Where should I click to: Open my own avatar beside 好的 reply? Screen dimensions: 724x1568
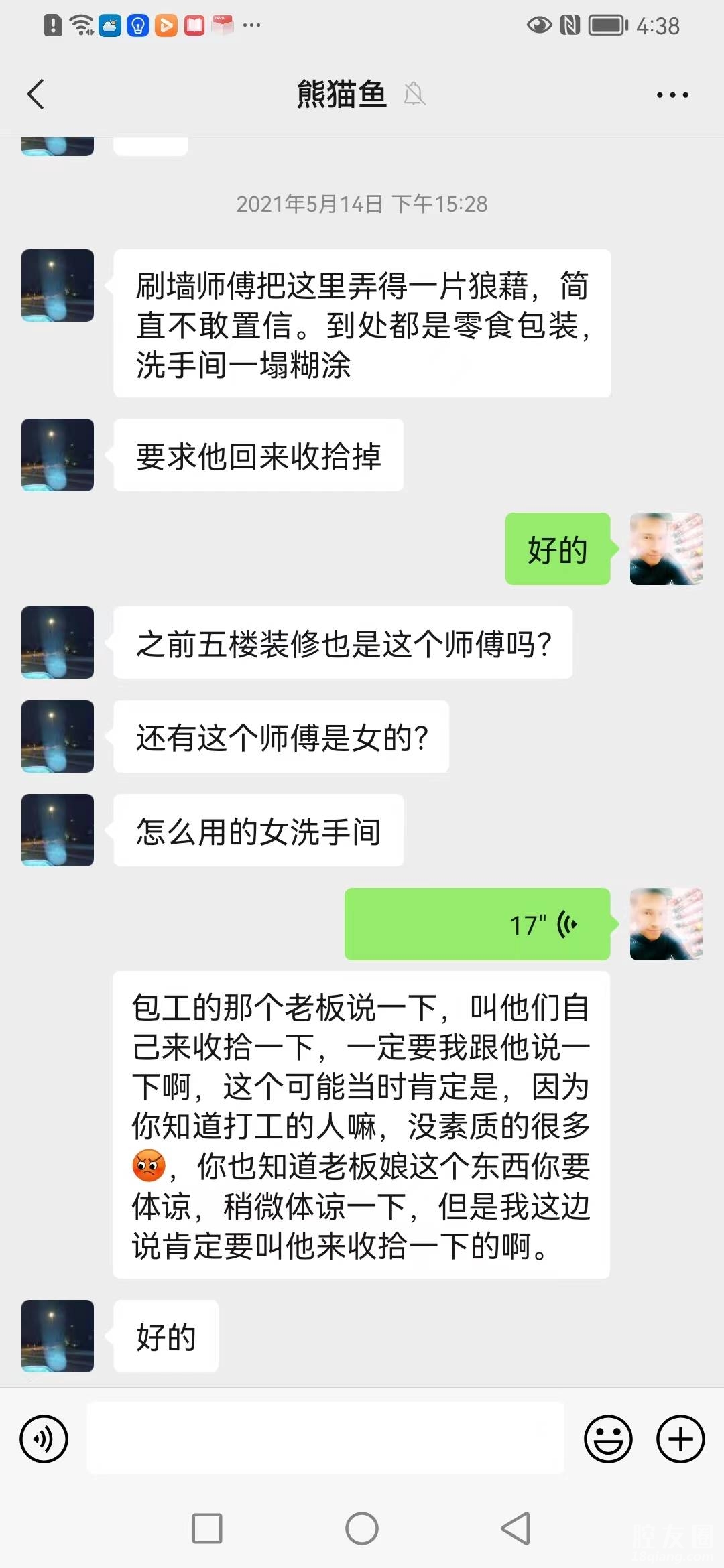pos(666,549)
